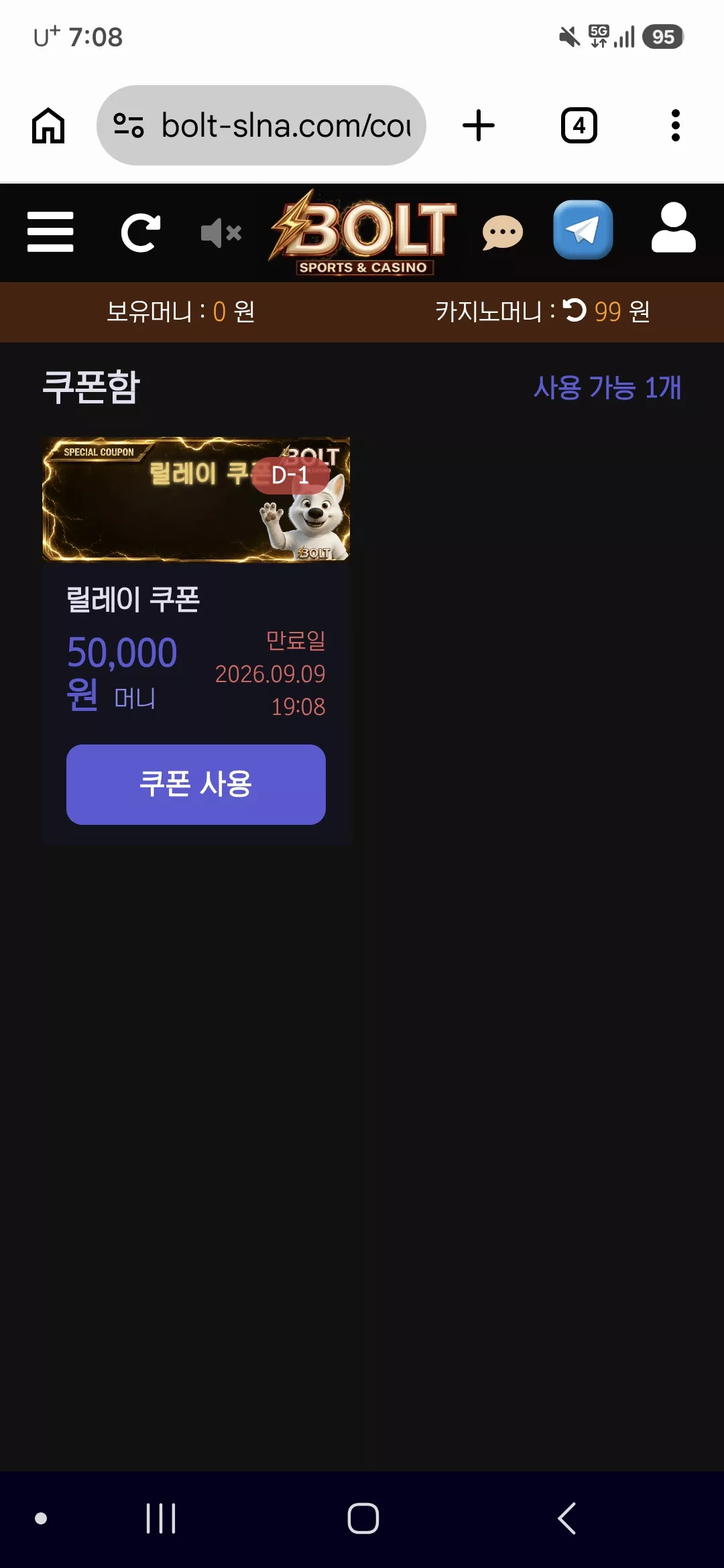Open the chat bubble icon
Image resolution: width=724 pixels, height=1568 pixels.
(503, 233)
